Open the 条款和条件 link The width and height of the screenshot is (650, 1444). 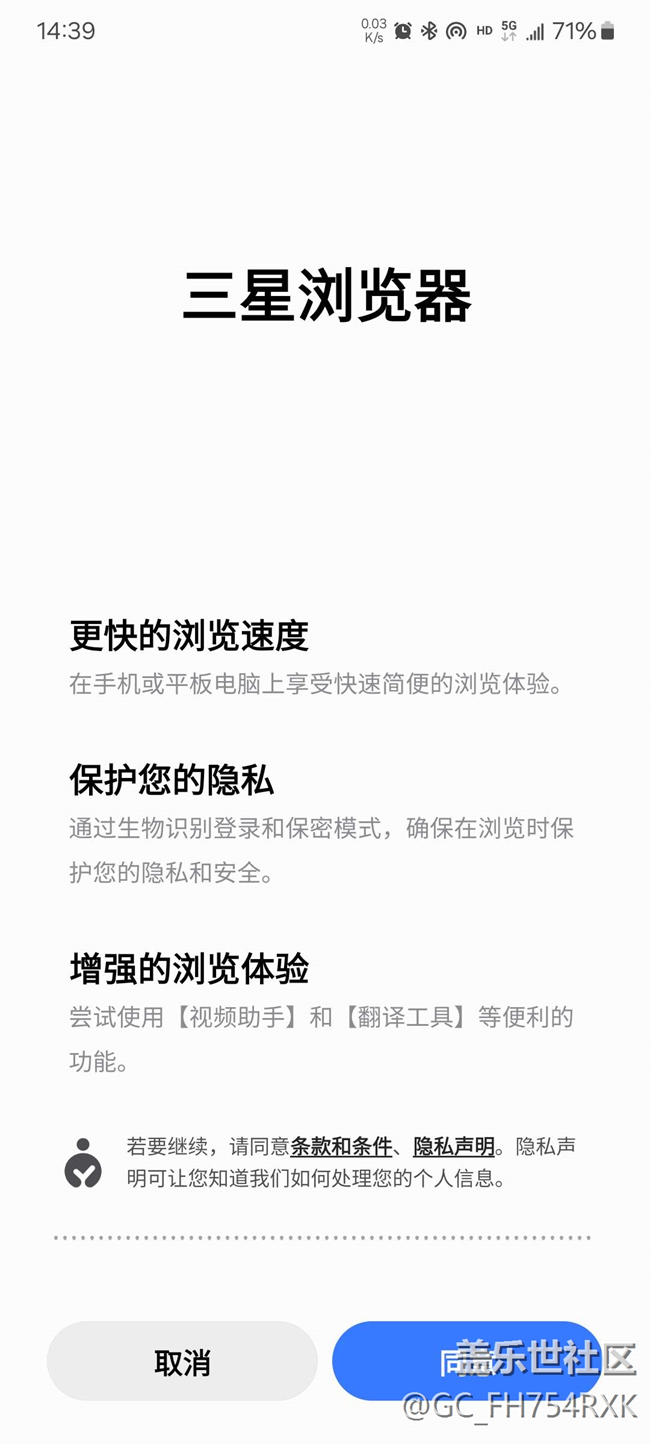pos(340,1146)
